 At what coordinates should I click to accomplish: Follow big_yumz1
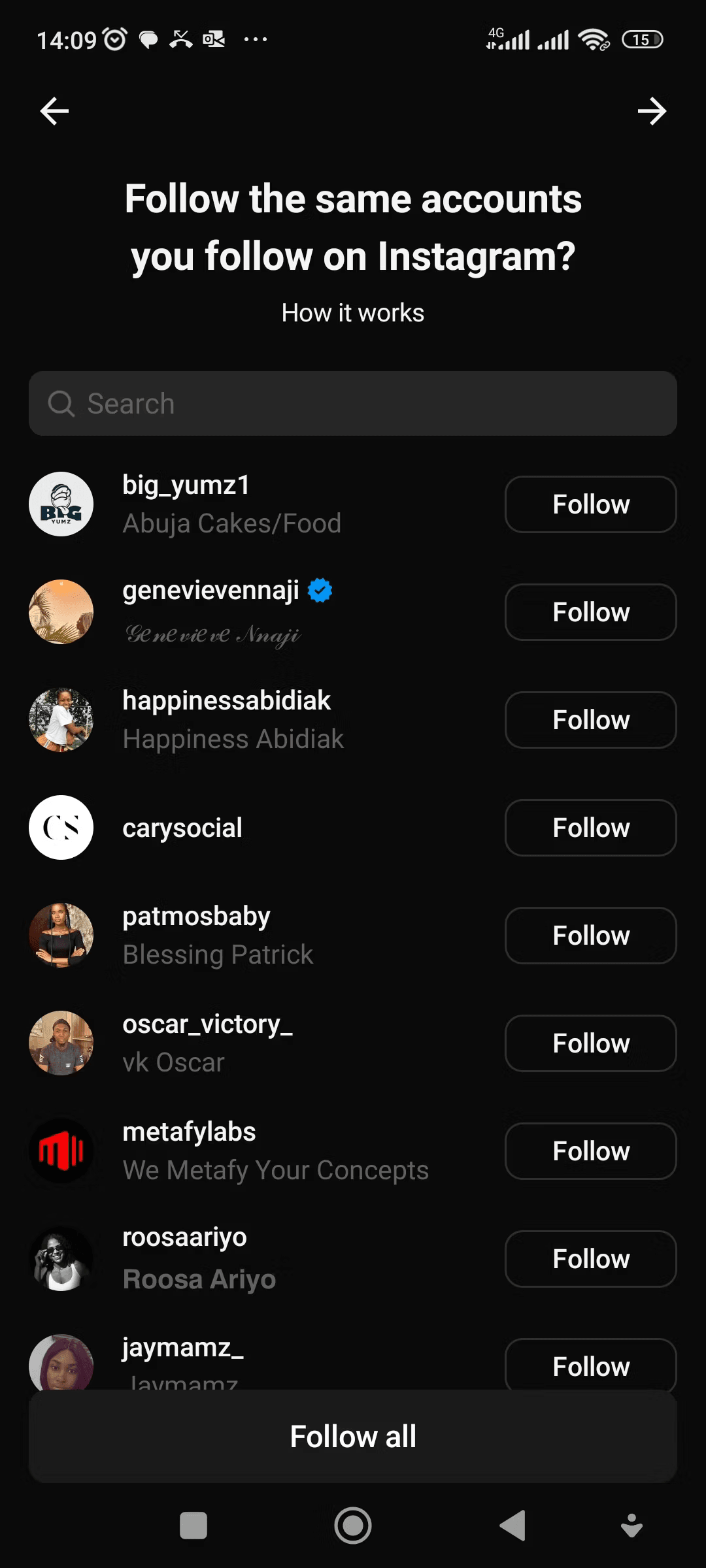590,504
